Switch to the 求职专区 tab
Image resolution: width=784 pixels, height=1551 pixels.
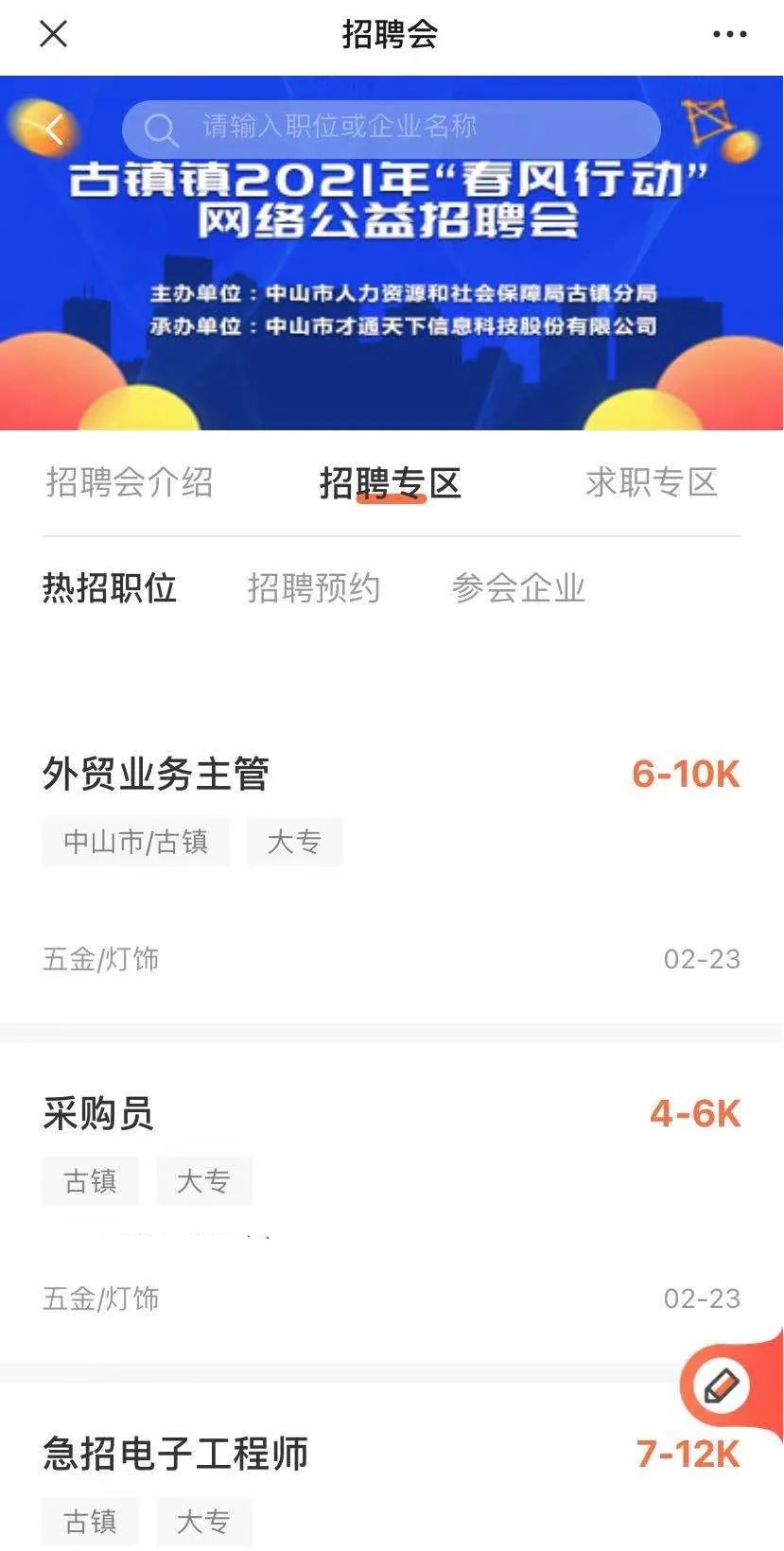click(653, 483)
